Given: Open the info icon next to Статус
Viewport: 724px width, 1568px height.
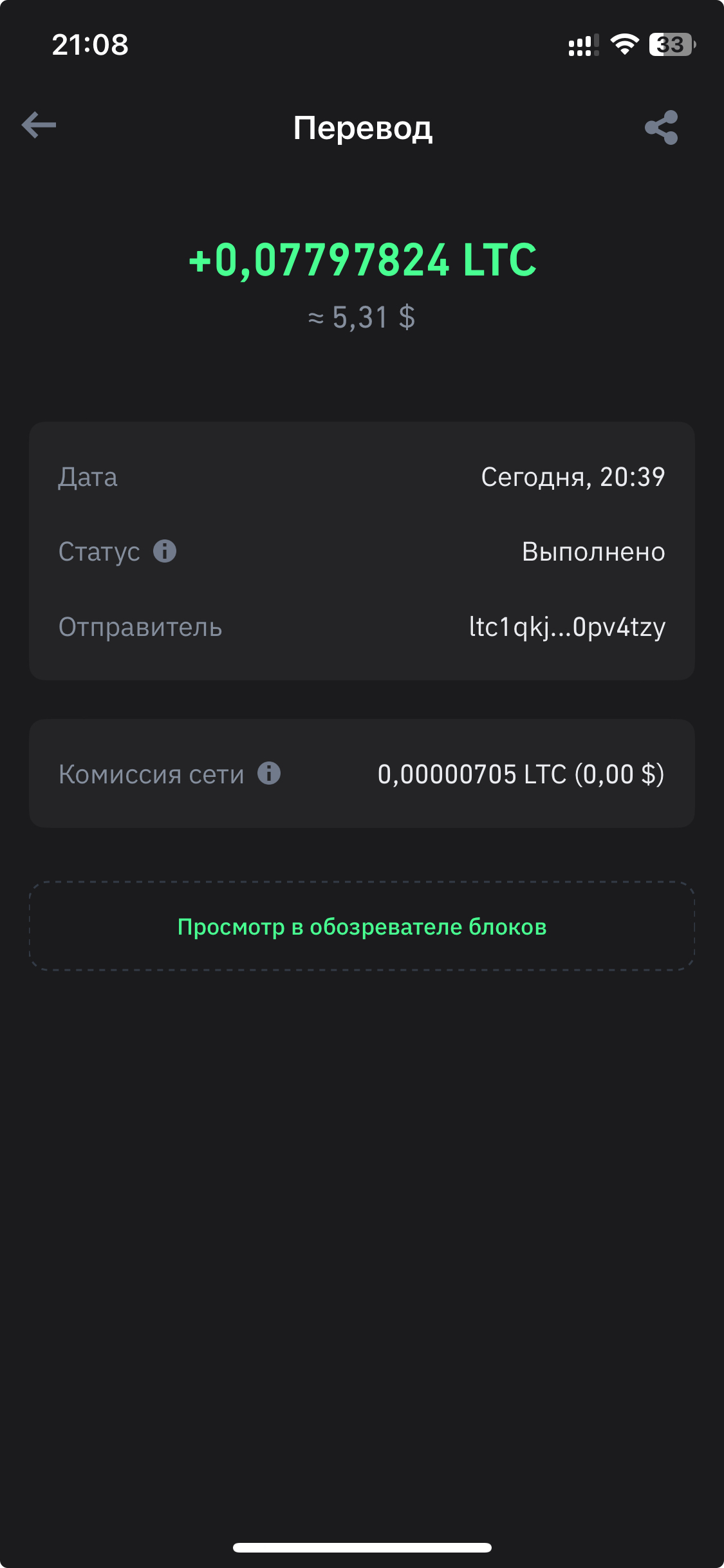Looking at the screenshot, I should tap(165, 551).
